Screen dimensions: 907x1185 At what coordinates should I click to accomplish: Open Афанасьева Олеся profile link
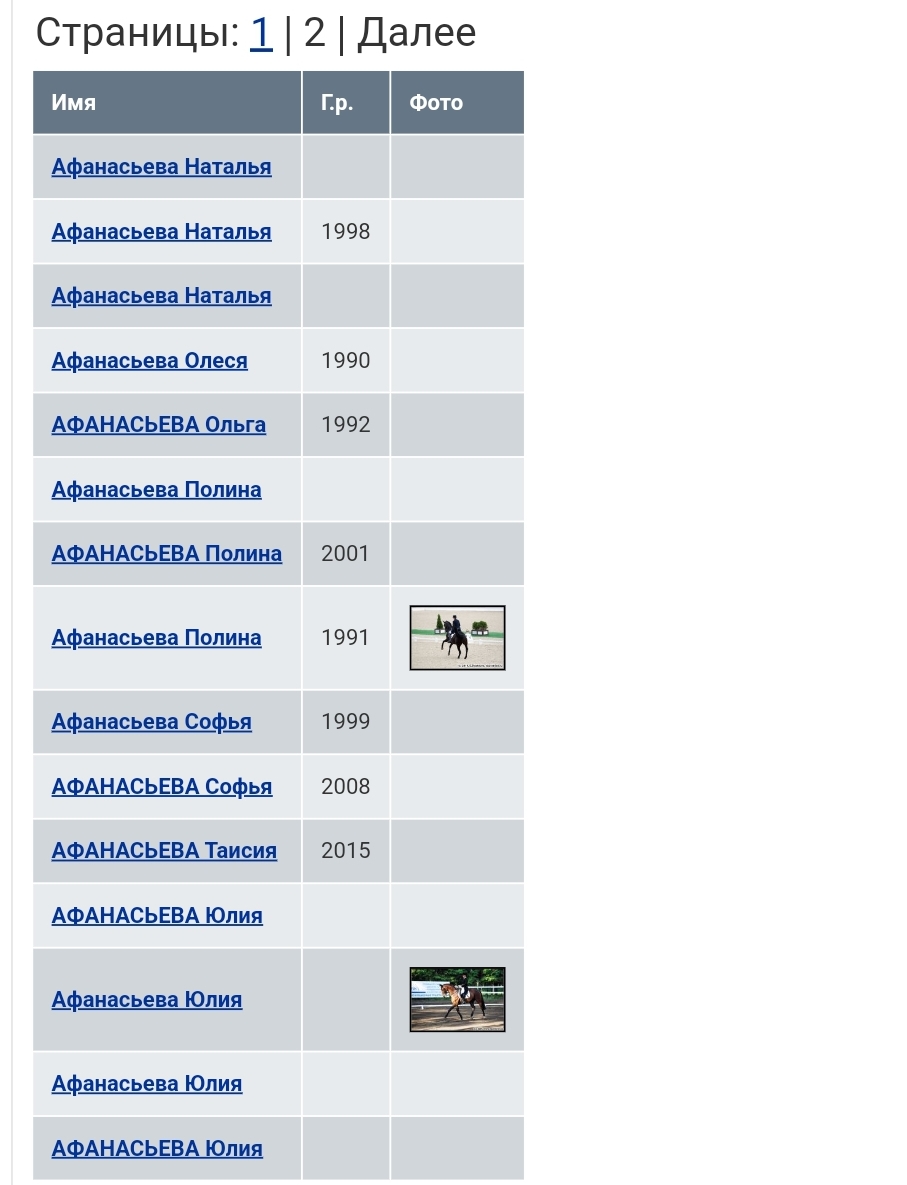click(x=149, y=360)
